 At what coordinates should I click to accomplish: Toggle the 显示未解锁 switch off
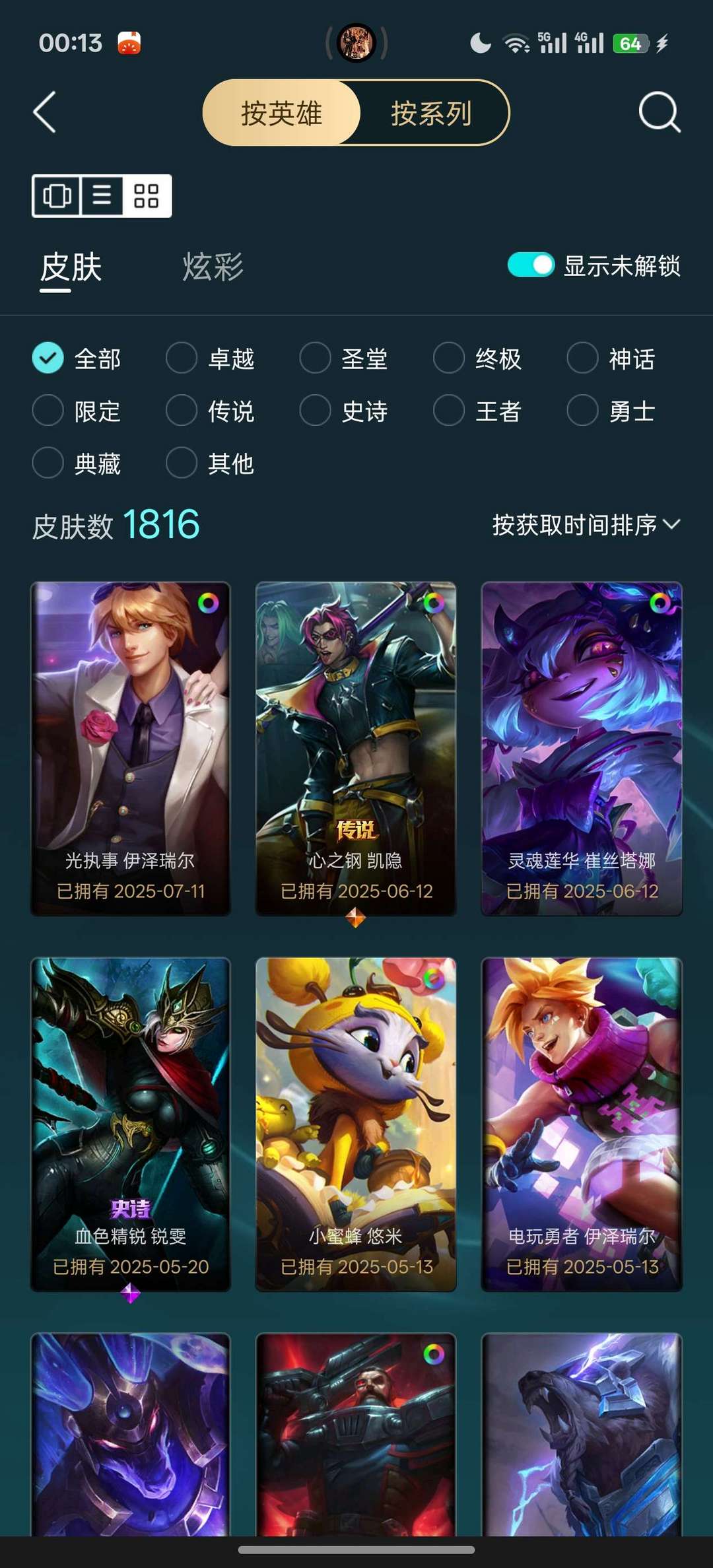(x=530, y=265)
